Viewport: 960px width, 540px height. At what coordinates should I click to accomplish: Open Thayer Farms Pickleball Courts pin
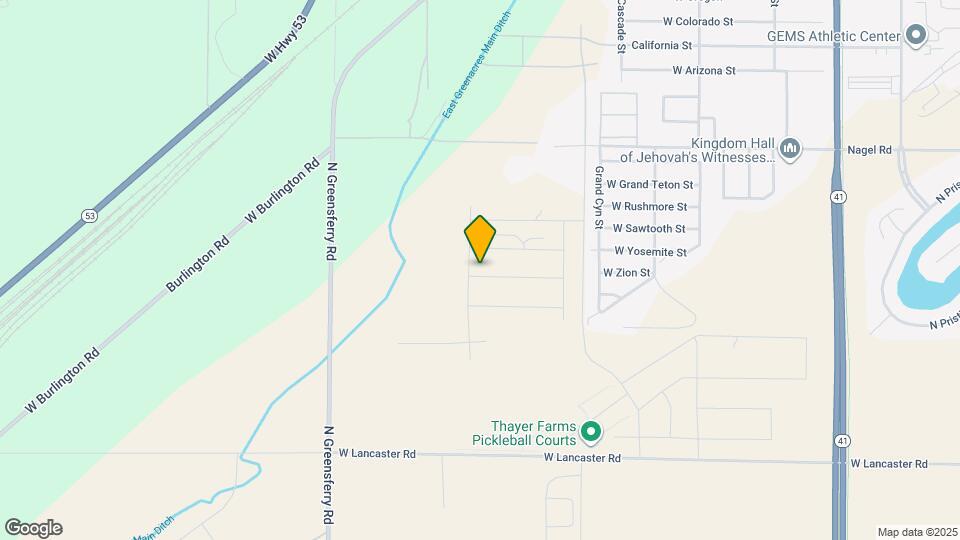591,432
